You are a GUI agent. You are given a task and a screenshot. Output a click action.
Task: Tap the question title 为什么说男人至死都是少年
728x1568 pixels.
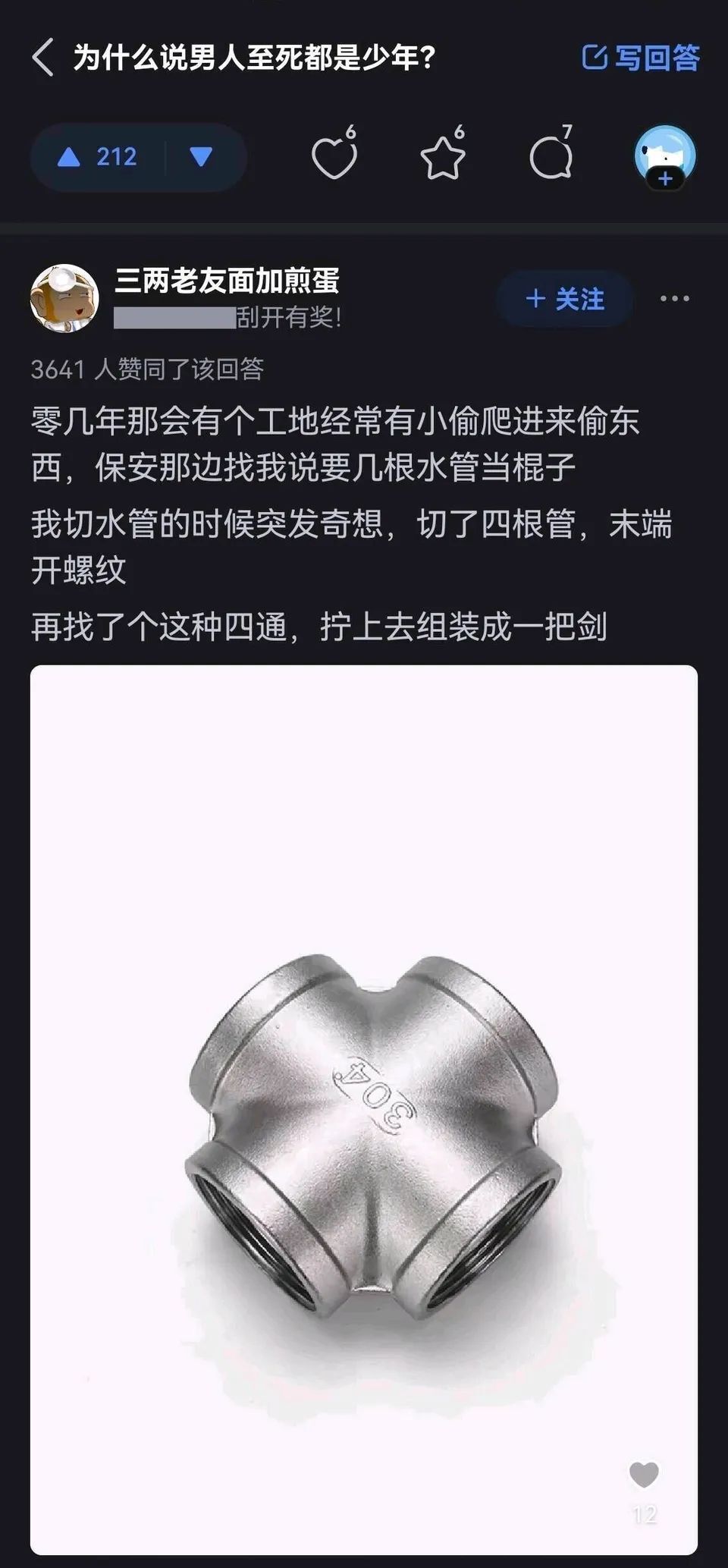tap(250, 58)
